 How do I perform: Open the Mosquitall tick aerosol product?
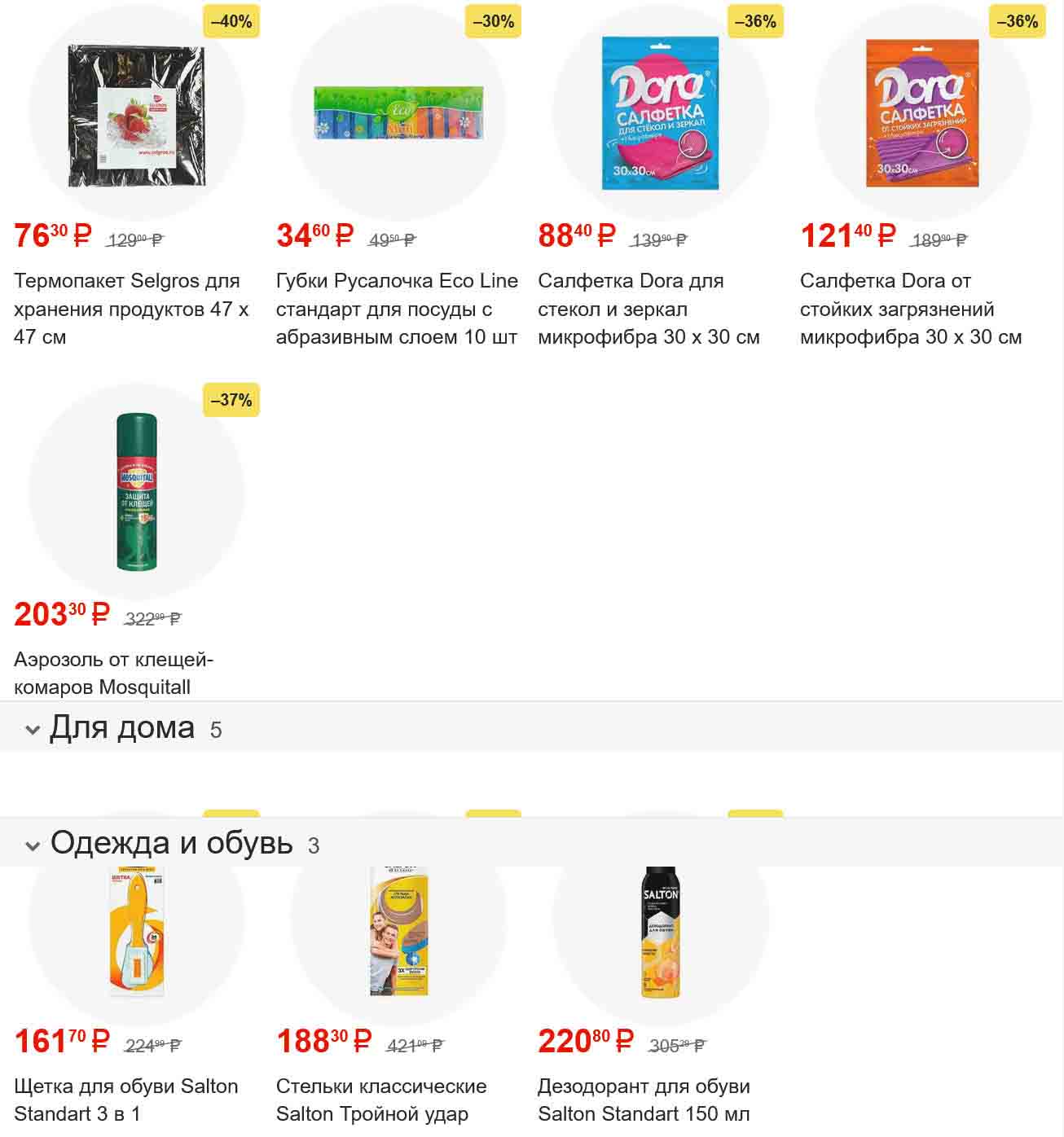point(136,492)
